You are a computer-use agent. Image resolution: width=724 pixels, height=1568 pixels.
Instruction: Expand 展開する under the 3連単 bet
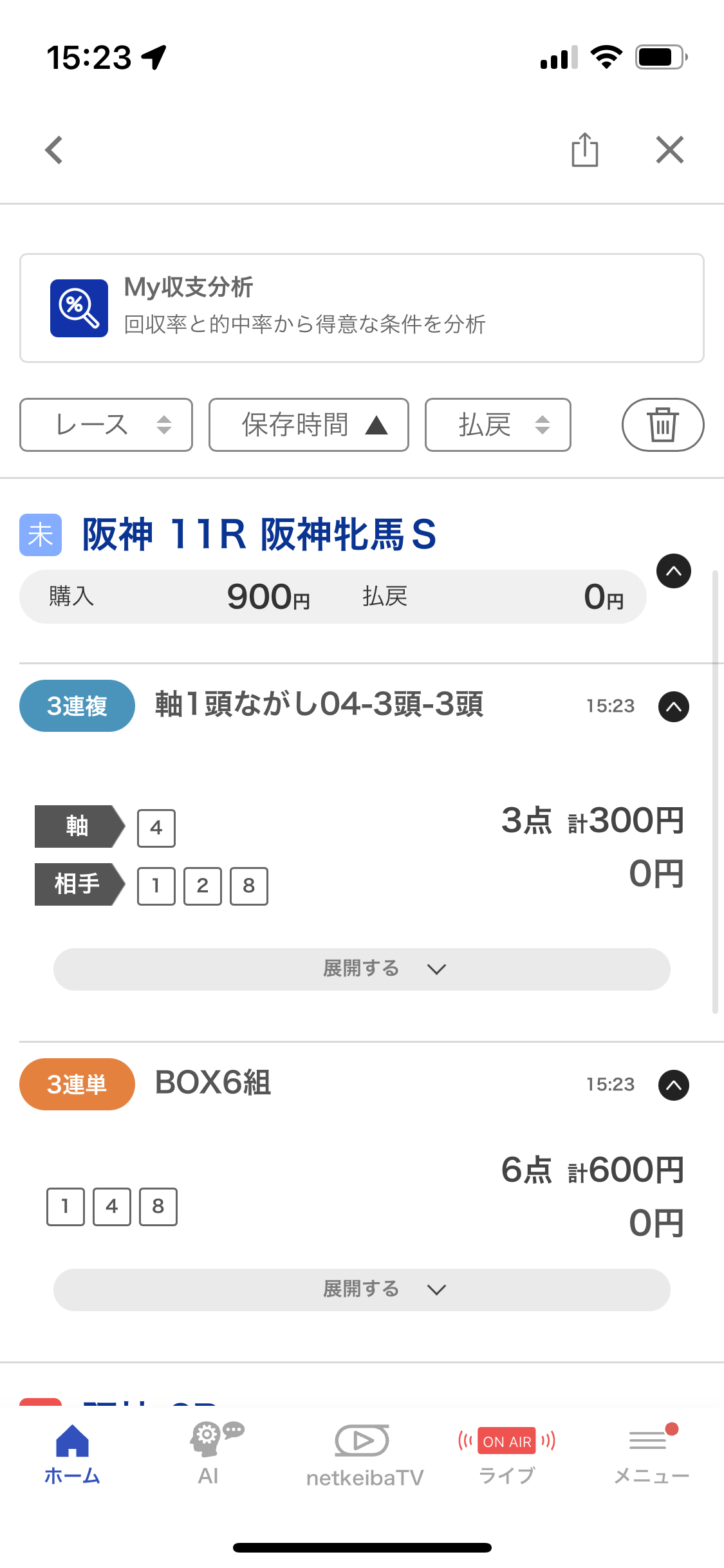[362, 1289]
